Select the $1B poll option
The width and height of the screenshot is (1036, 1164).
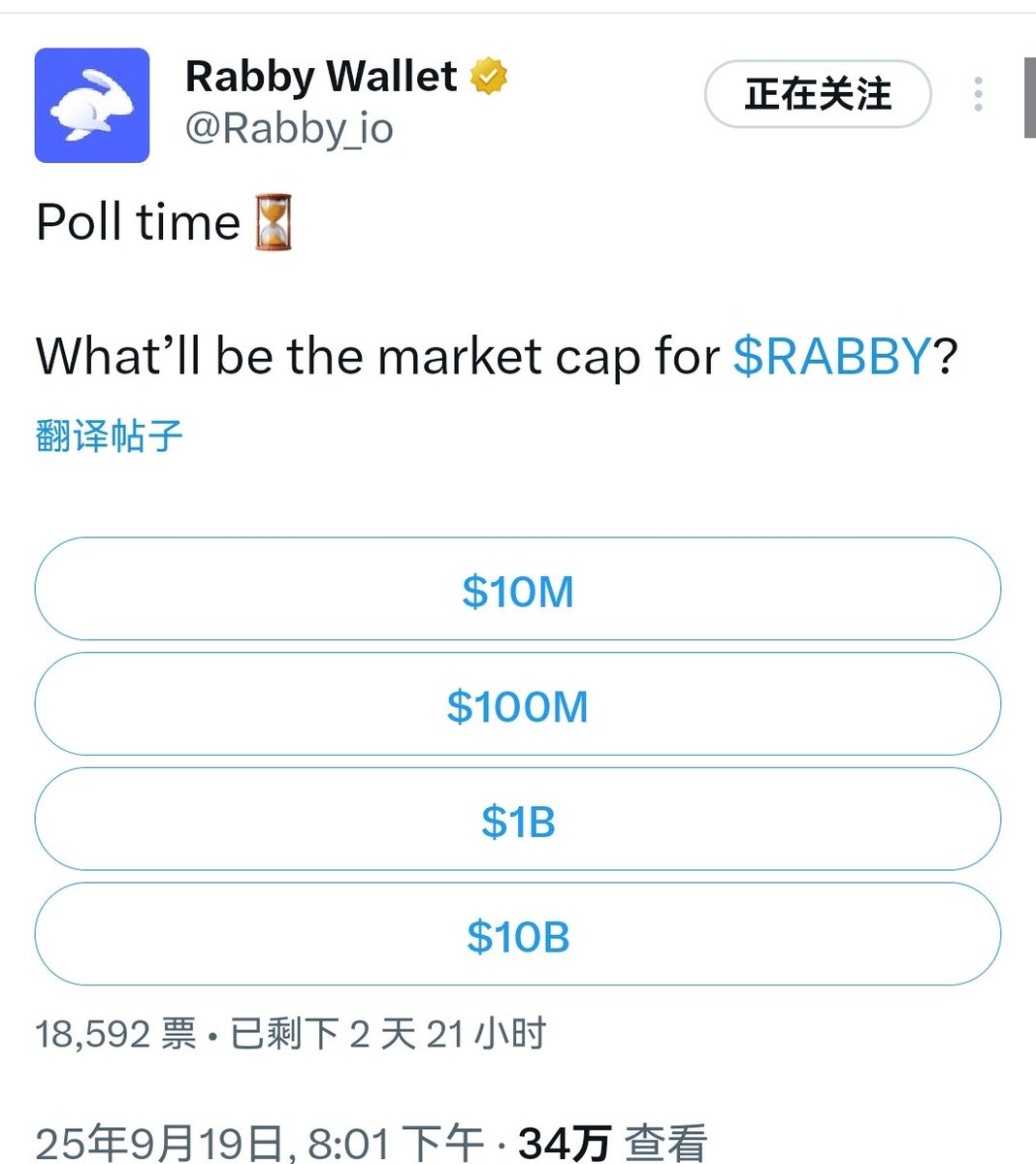(517, 820)
